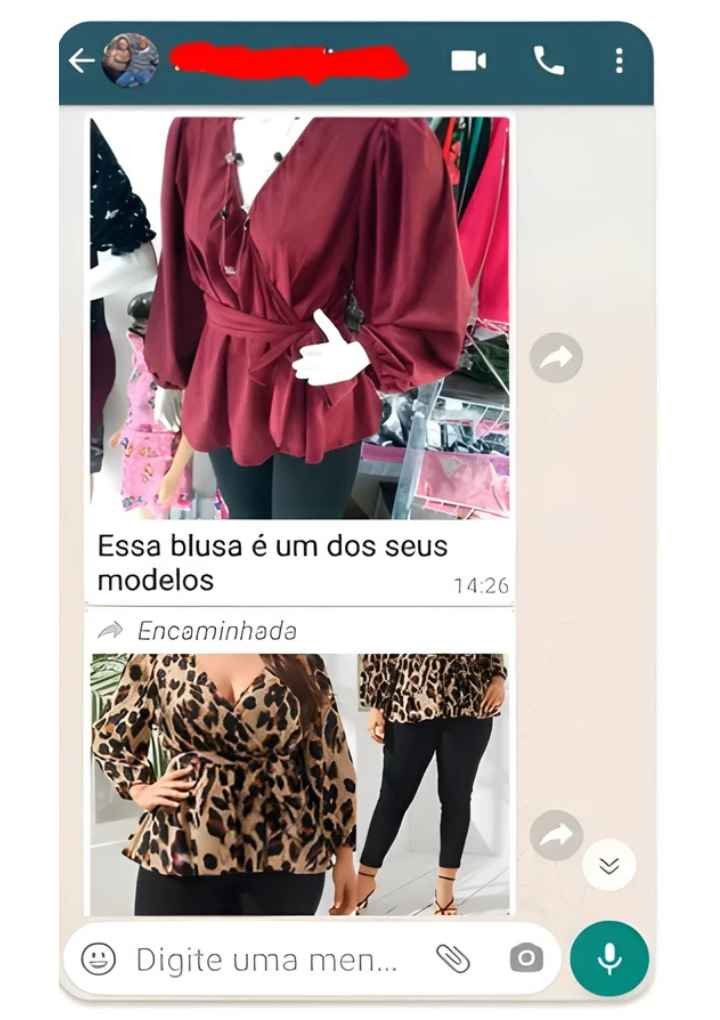
Task: Start a video call
Action: (468, 61)
